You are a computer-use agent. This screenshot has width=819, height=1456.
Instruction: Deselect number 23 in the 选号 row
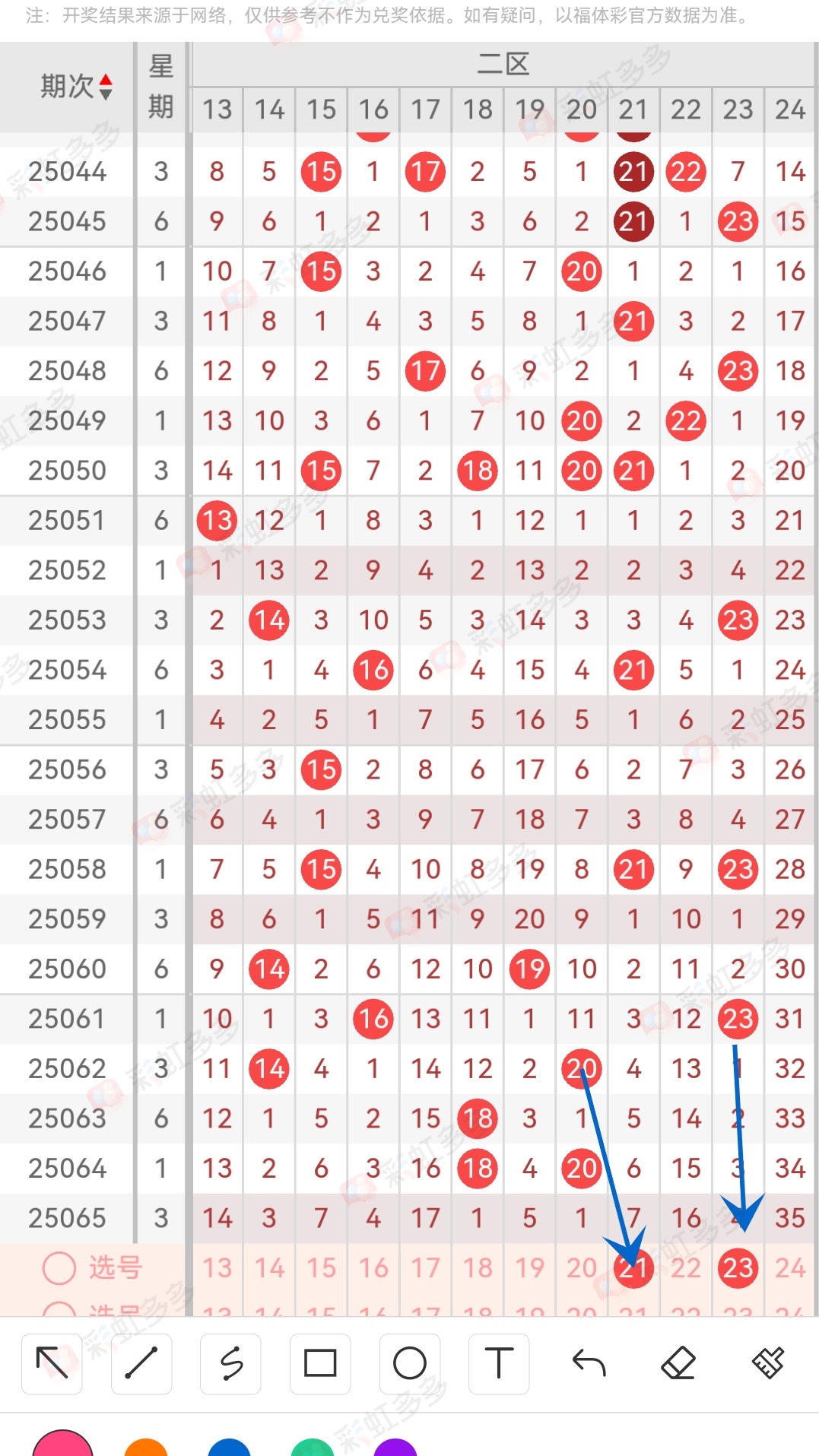[x=737, y=1268]
